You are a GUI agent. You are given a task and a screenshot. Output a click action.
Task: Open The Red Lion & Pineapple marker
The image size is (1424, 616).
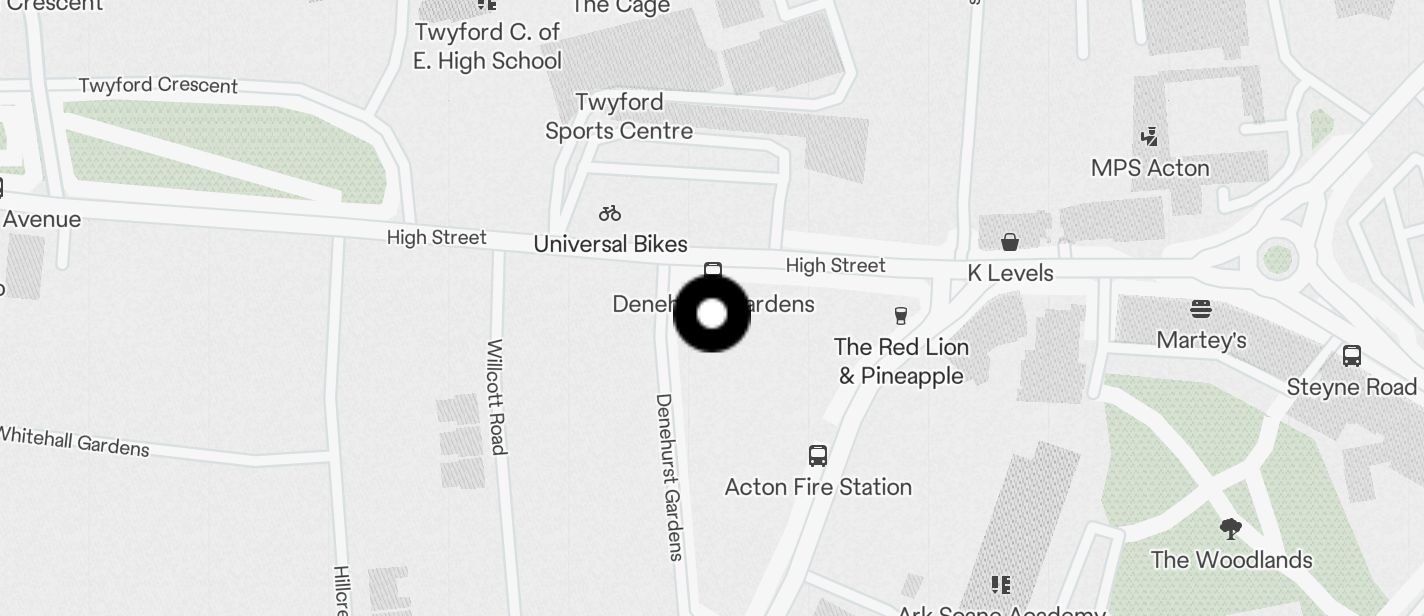point(901,316)
